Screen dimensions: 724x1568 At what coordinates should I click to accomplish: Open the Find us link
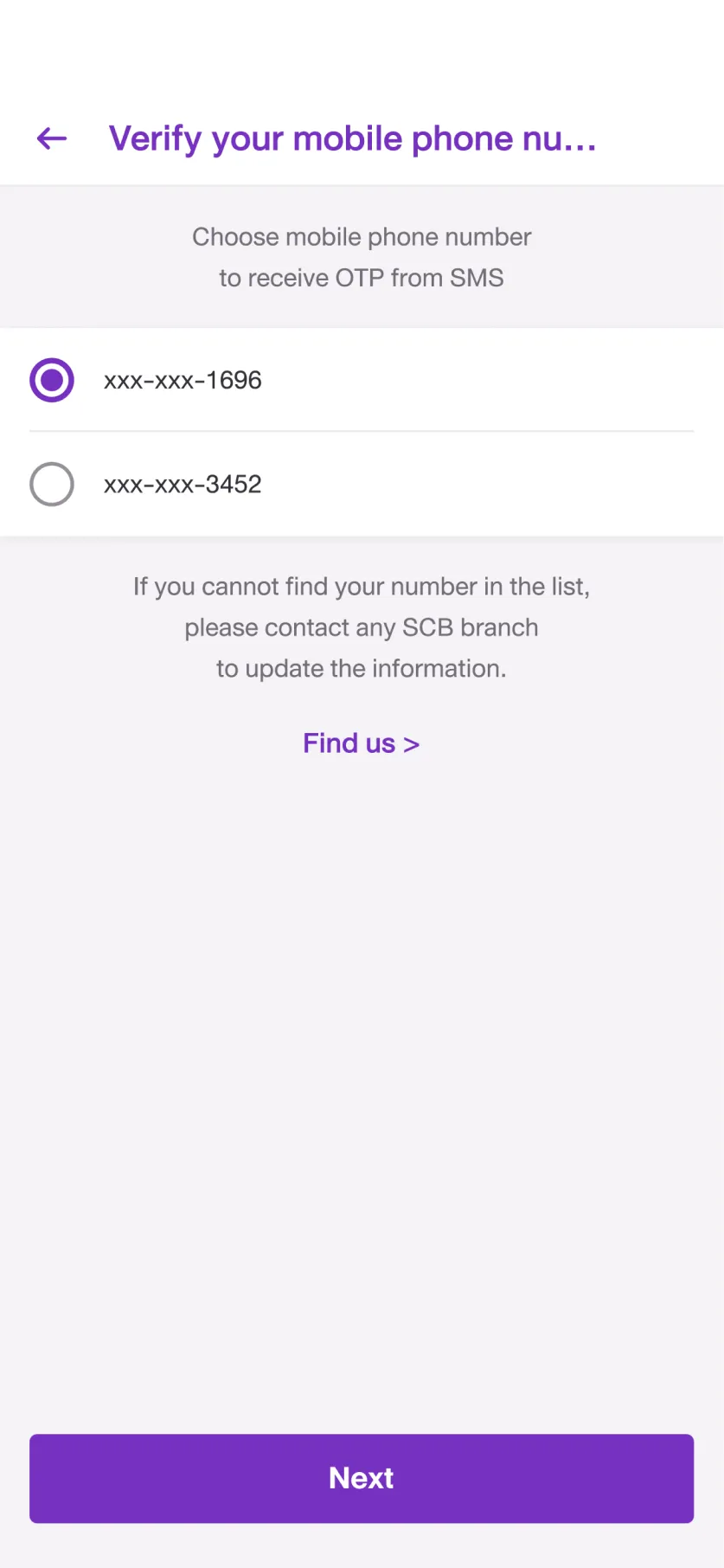pyautogui.click(x=362, y=743)
